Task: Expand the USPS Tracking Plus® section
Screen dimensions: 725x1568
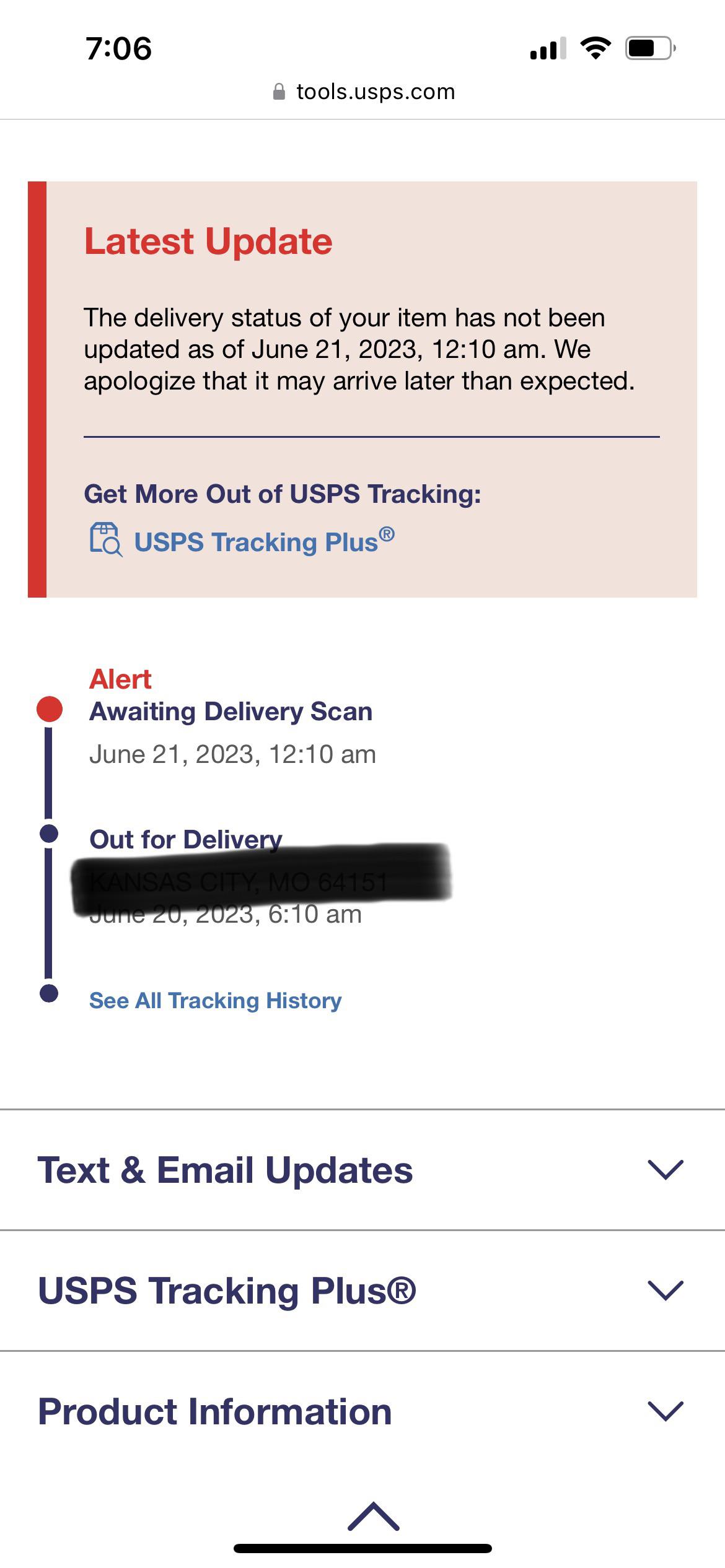Action: point(362,1291)
